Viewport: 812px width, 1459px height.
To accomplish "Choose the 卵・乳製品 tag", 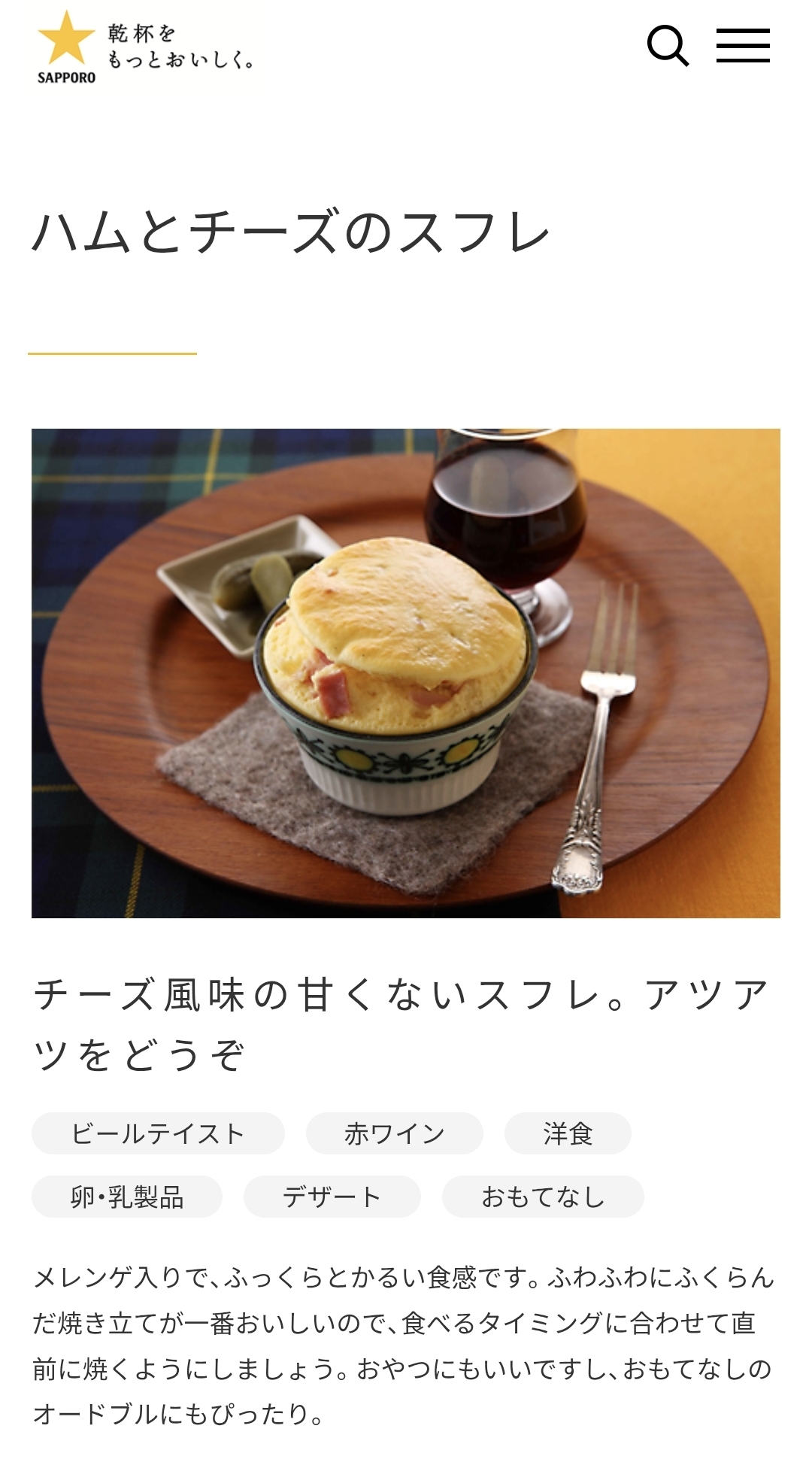I will tap(127, 1197).
